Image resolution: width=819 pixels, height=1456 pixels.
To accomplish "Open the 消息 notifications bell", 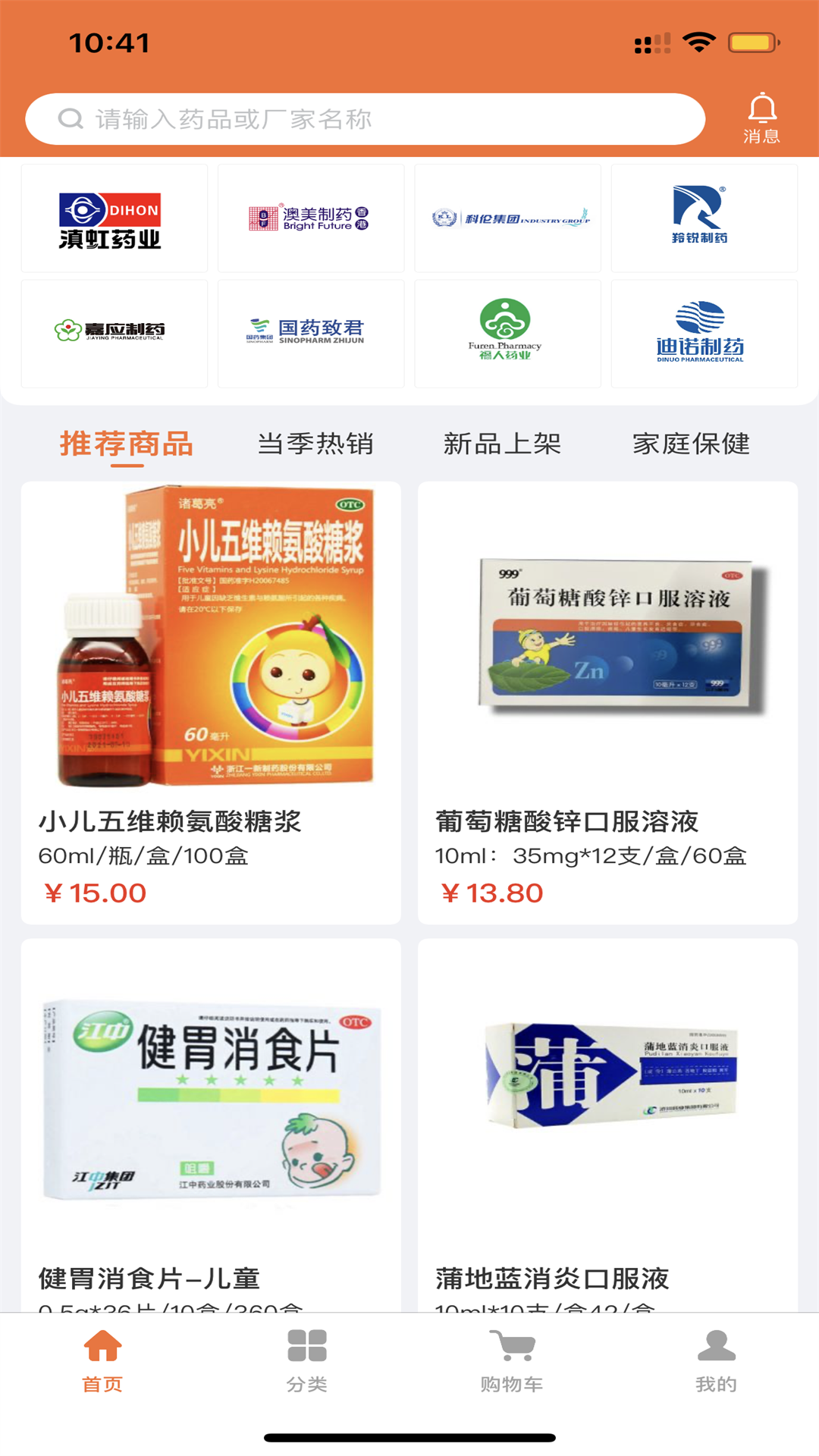I will pyautogui.click(x=761, y=118).
